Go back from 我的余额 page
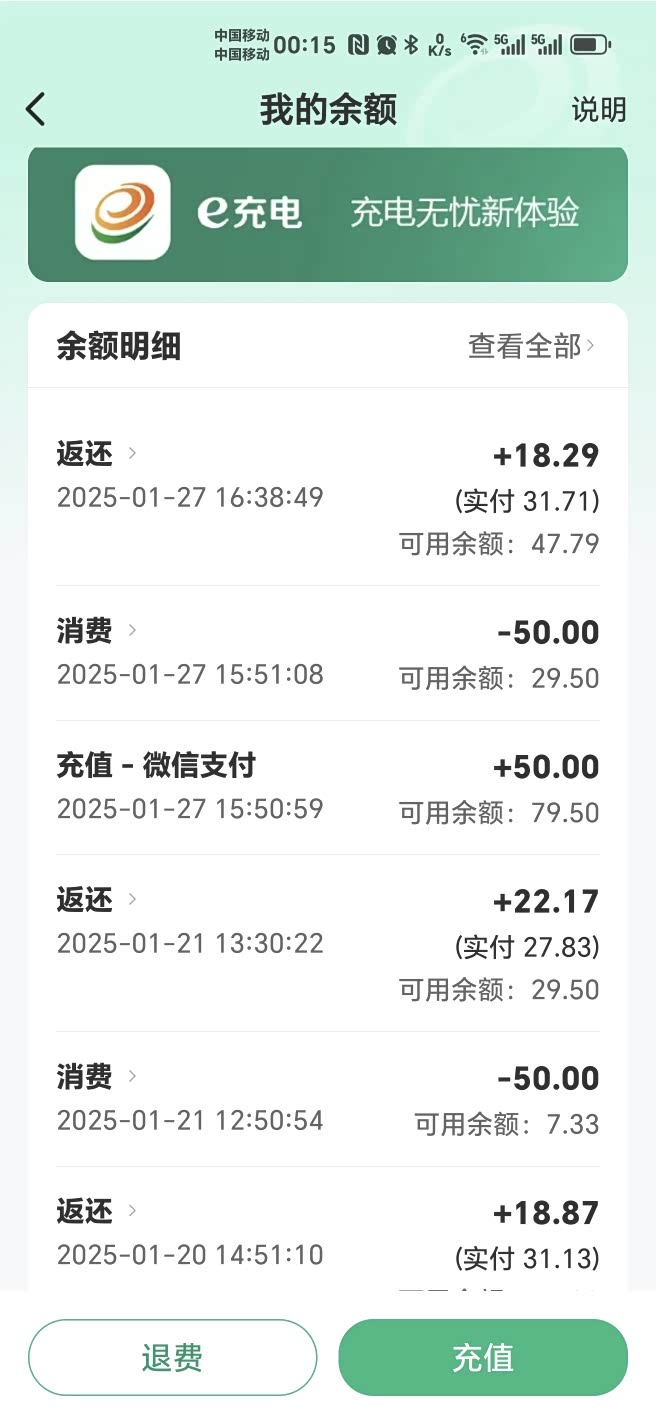 coord(36,109)
